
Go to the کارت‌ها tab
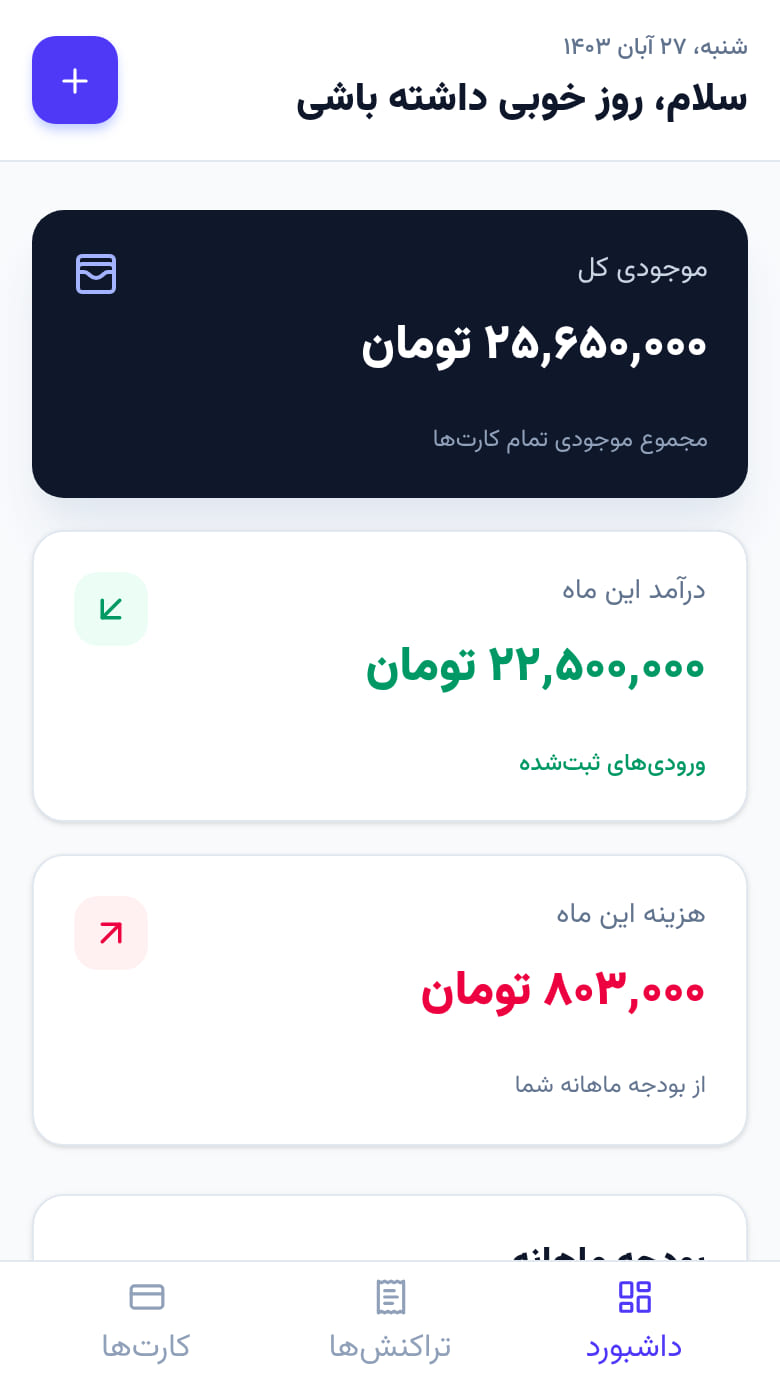(146, 1321)
